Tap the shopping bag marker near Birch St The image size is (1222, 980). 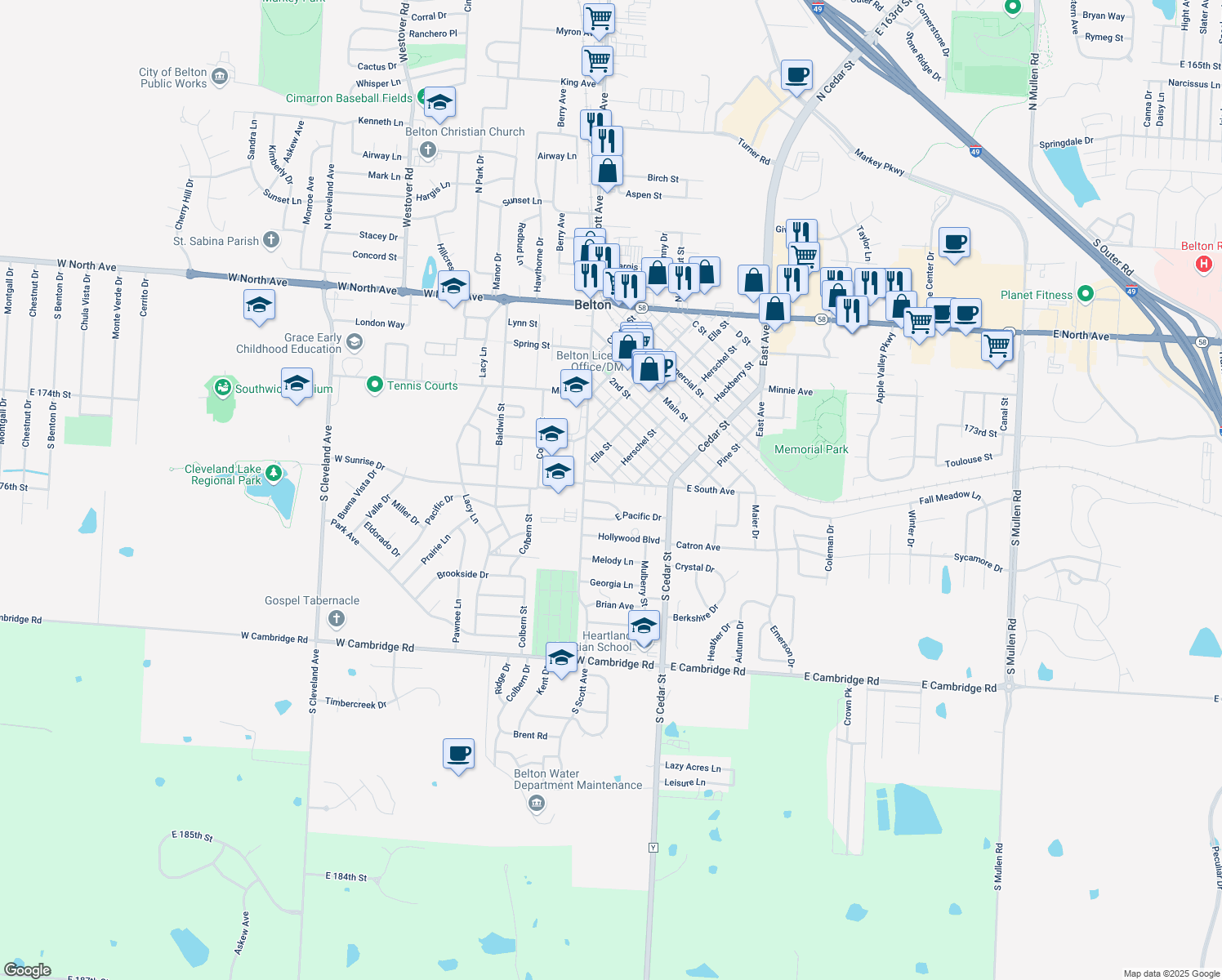click(607, 171)
